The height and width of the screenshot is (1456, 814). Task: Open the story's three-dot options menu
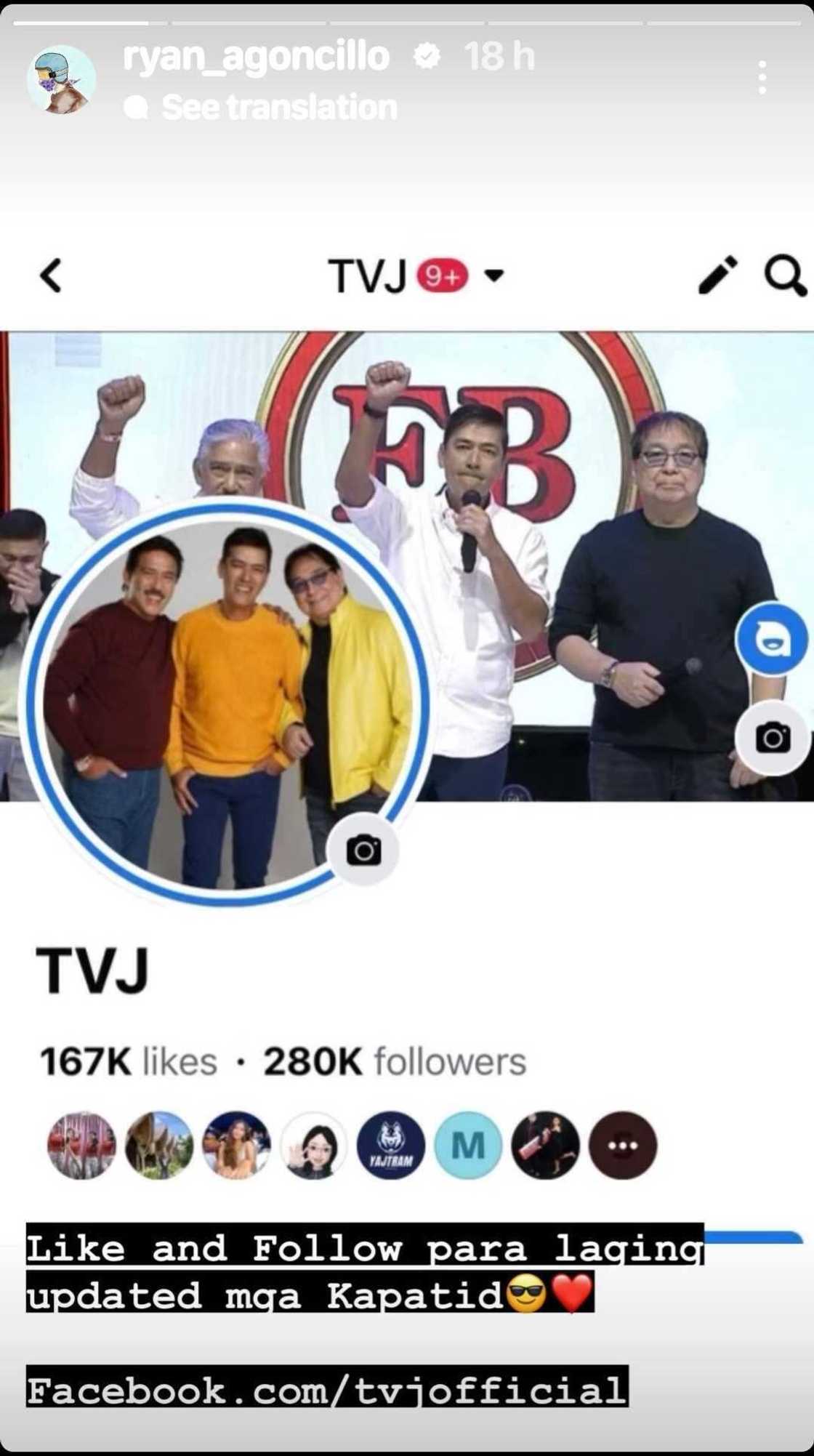point(762,77)
